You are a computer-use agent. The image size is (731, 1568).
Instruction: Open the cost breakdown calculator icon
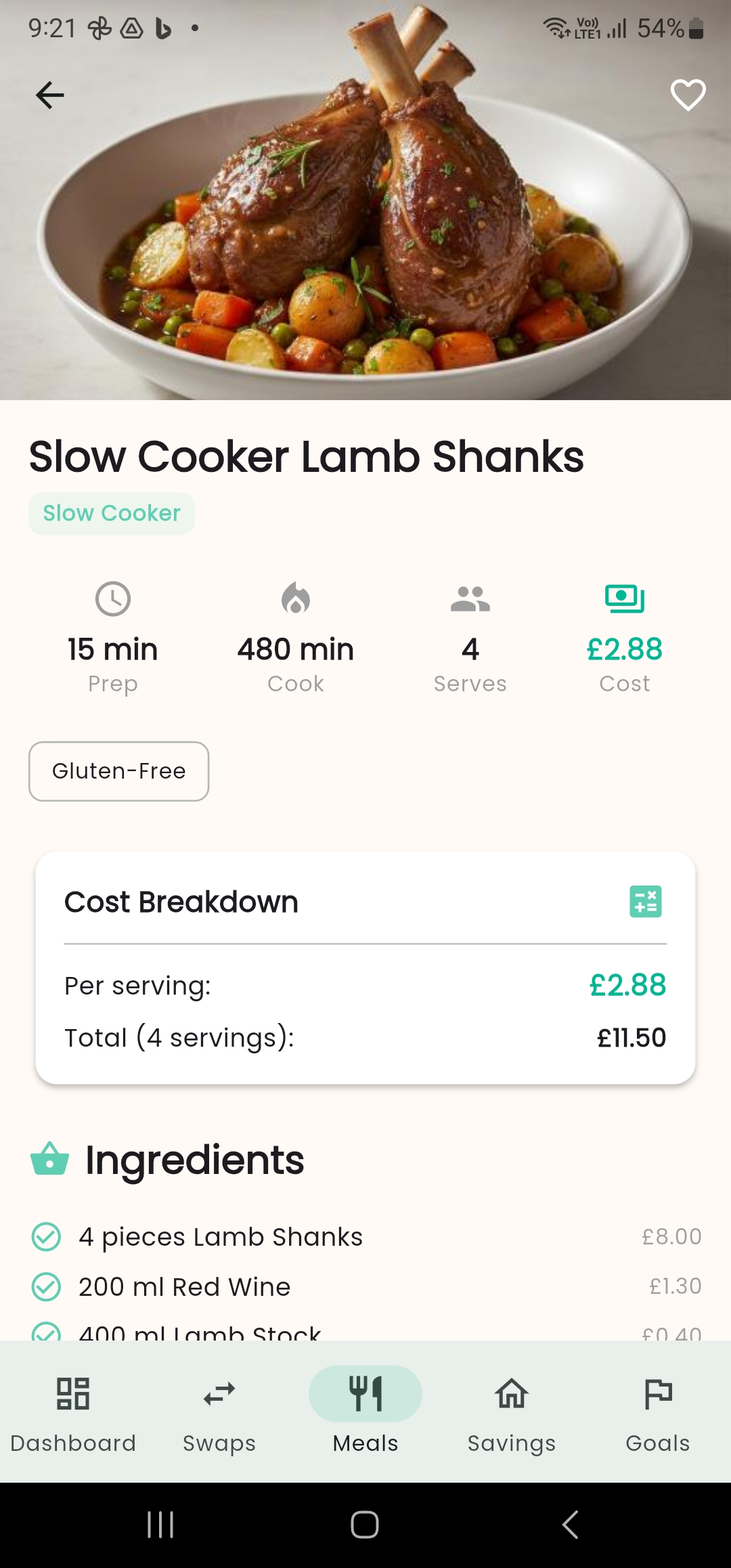(645, 902)
